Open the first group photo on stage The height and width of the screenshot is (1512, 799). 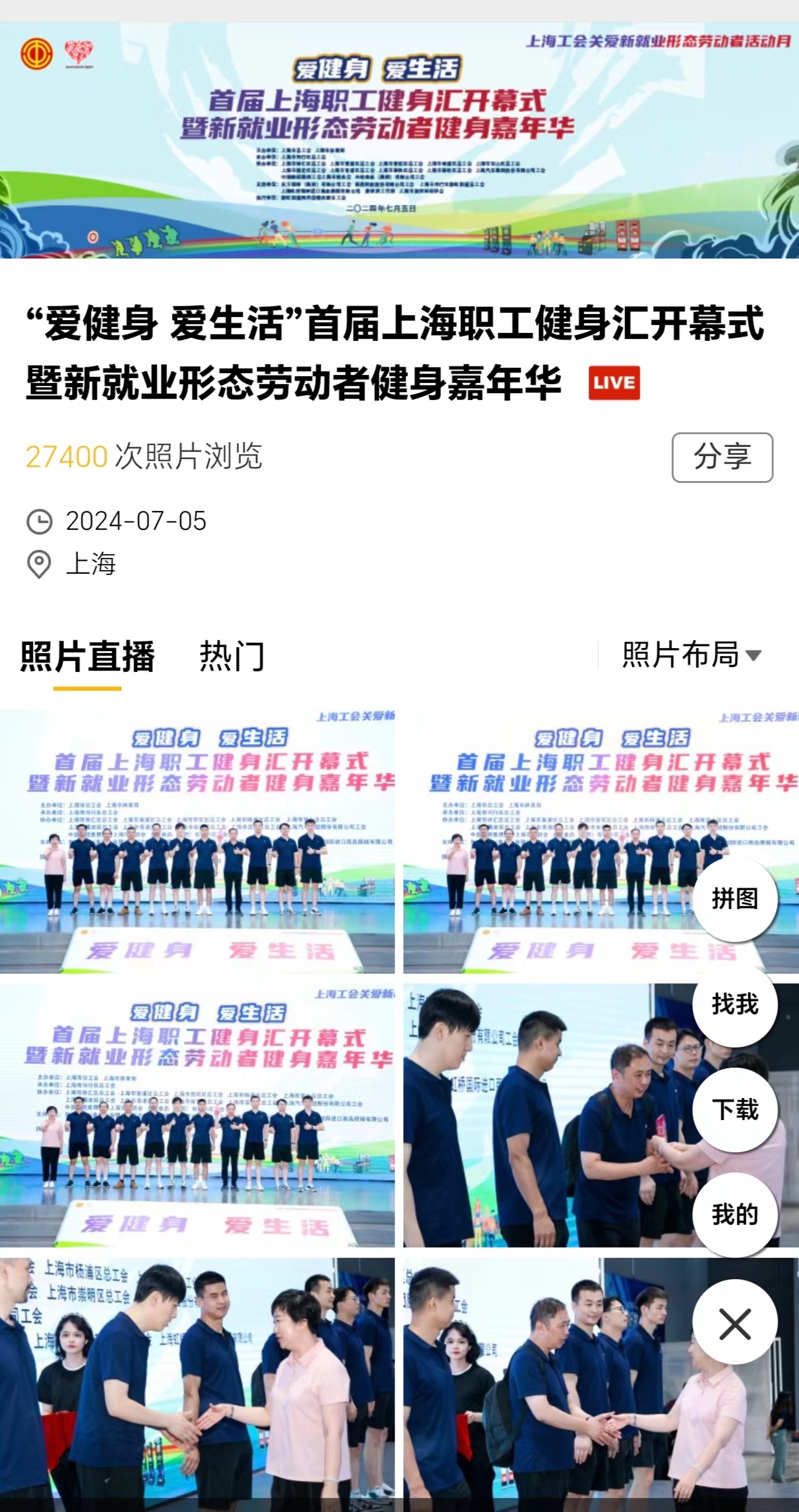coord(197,841)
